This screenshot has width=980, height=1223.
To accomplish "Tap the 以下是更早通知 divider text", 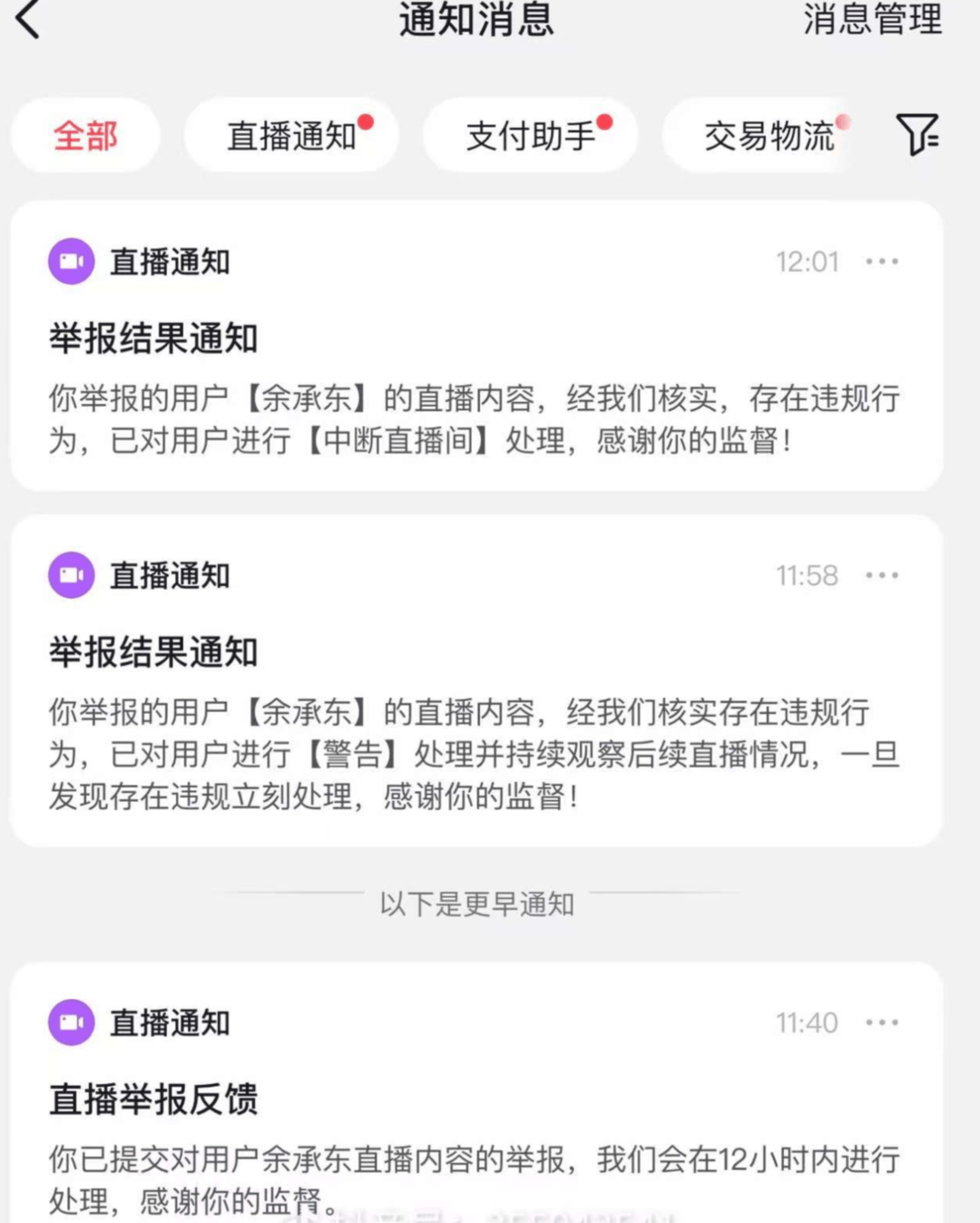I will pos(476,904).
